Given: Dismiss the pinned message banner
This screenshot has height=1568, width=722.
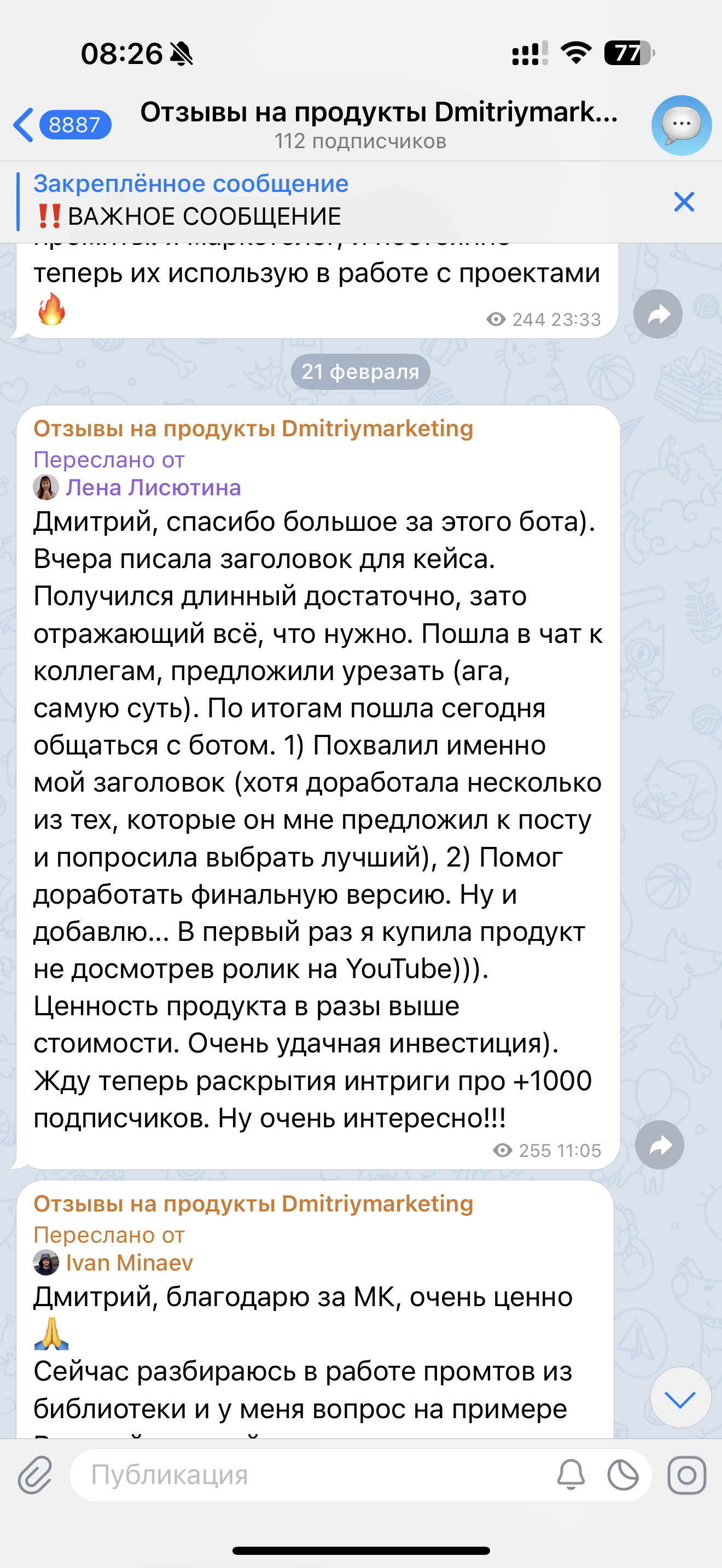Looking at the screenshot, I should [x=684, y=202].
